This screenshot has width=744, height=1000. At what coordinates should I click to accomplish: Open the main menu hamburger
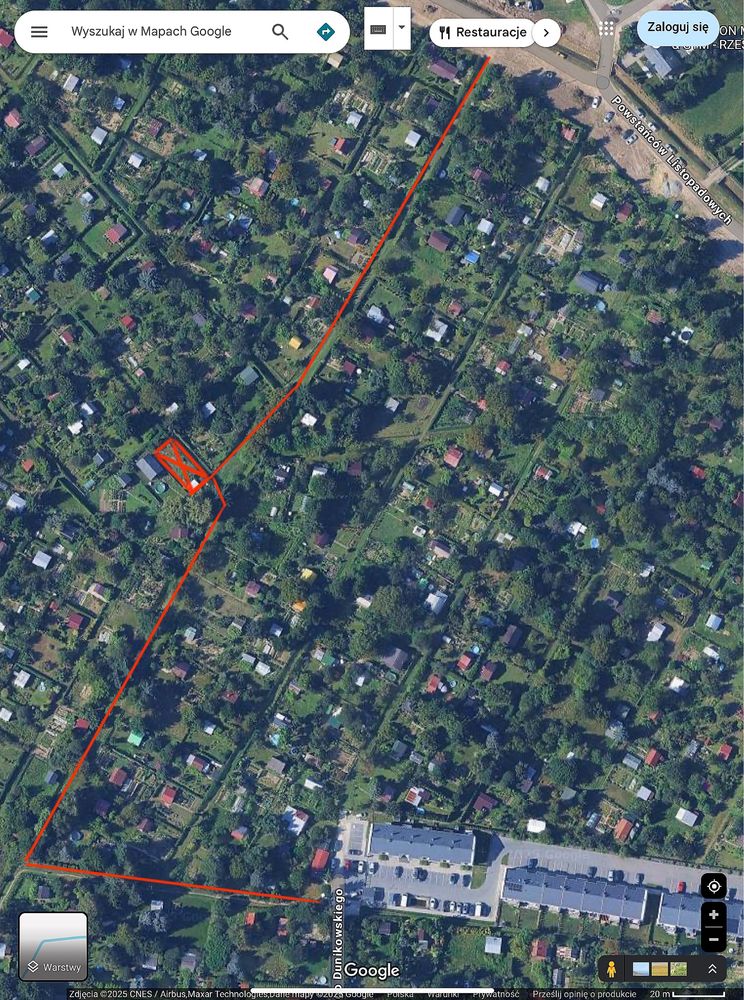[39, 32]
